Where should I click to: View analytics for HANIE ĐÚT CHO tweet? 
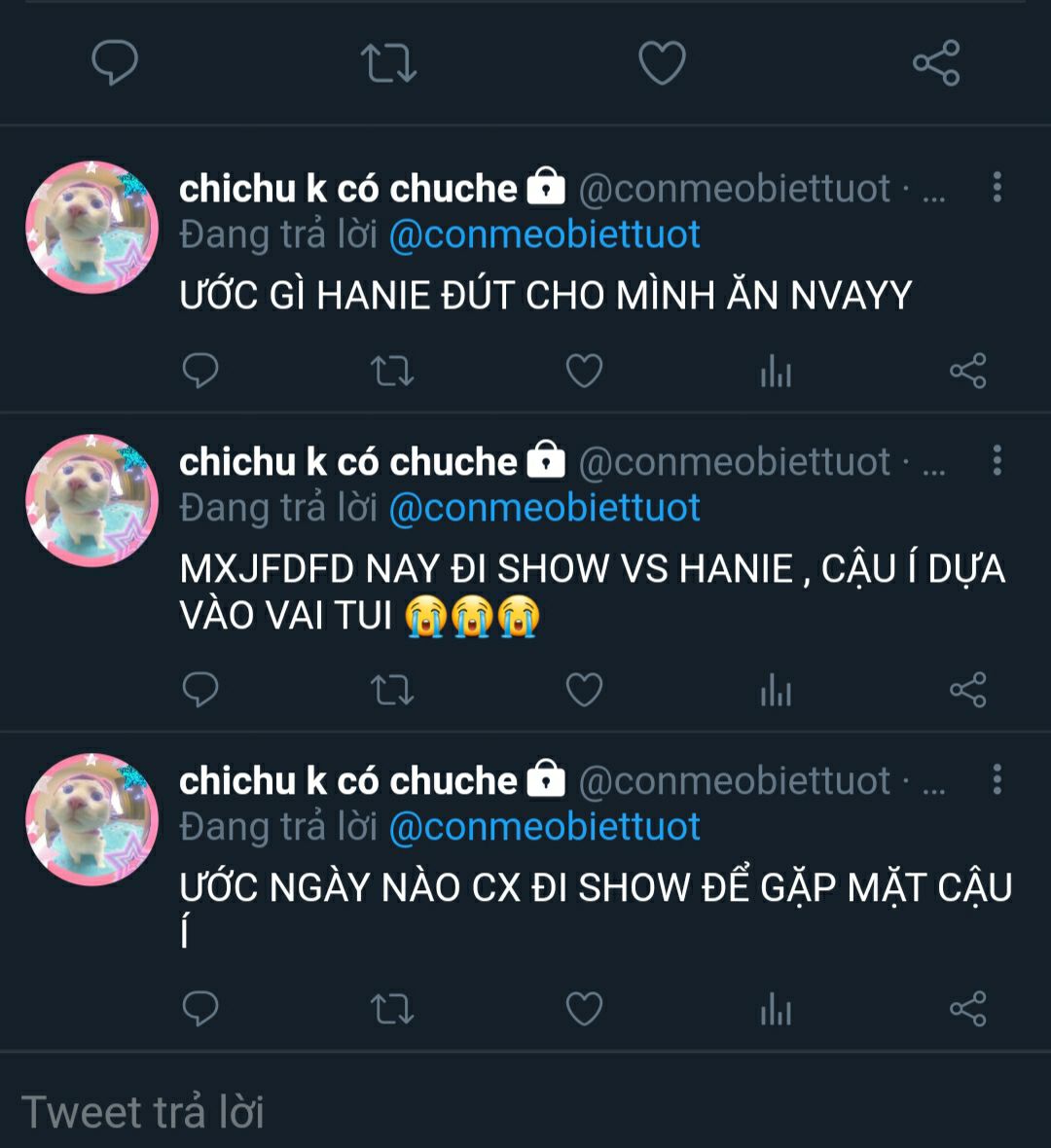pos(776,371)
